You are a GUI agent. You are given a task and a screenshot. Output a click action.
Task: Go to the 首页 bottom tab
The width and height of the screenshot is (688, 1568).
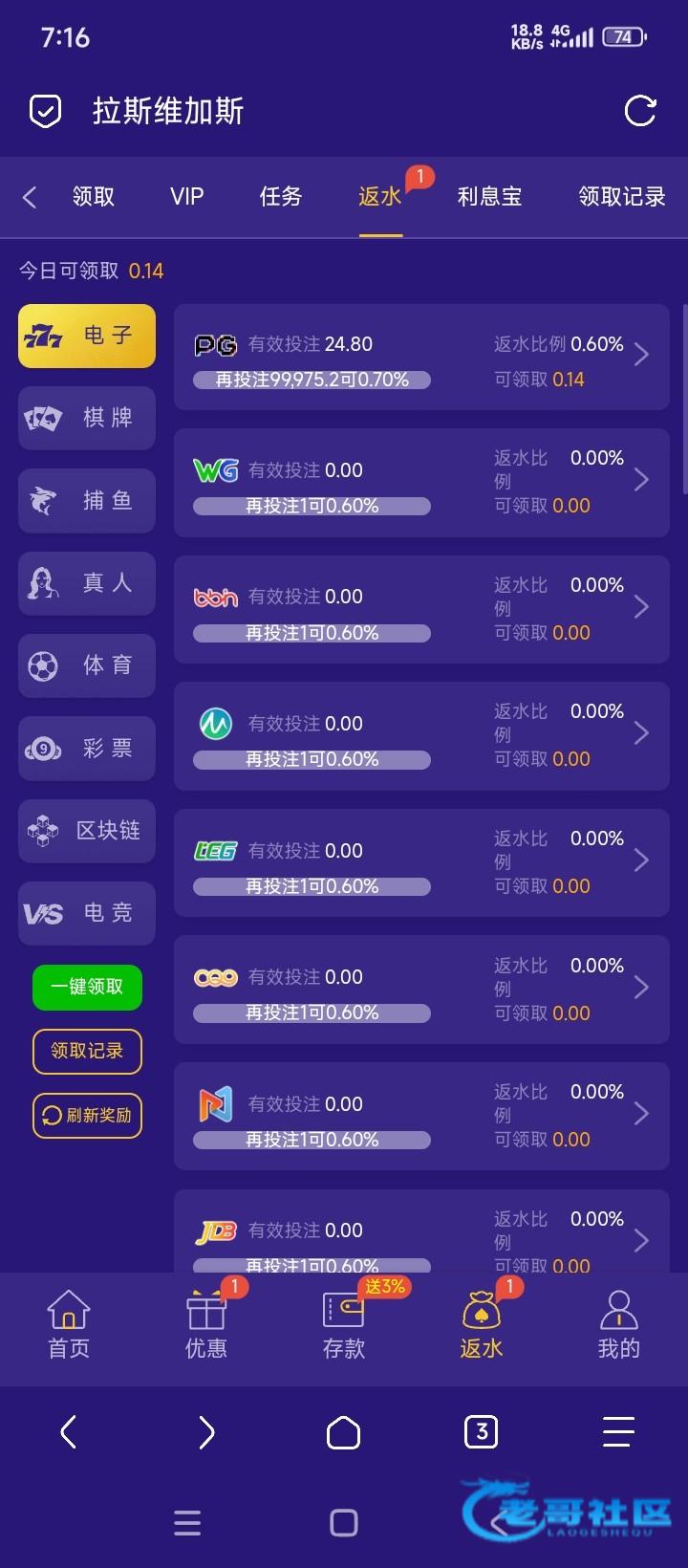pyautogui.click(x=69, y=1325)
